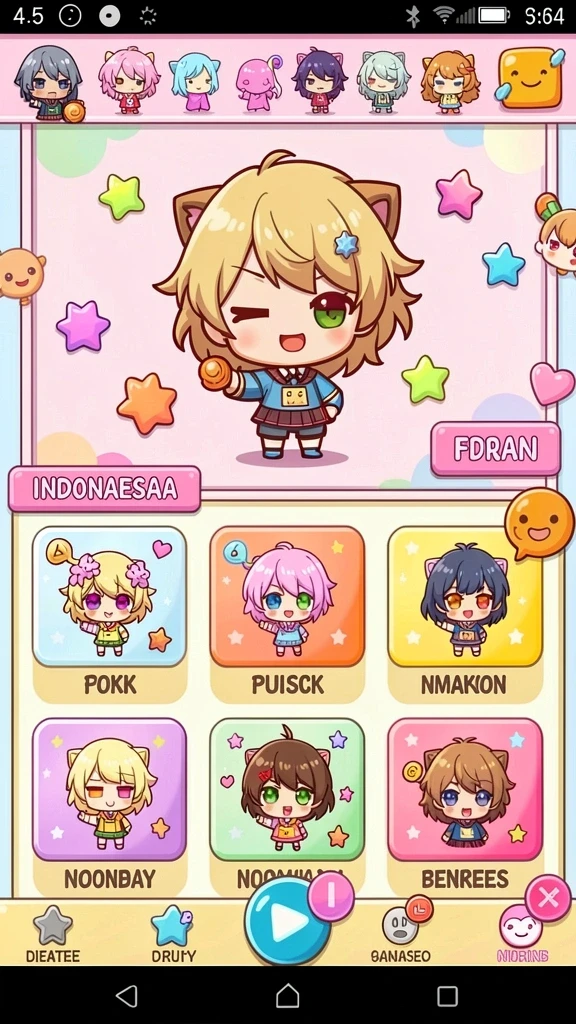Screen dimensions: 576x1024
Task: Close with the pink X button
Action: 548,899
